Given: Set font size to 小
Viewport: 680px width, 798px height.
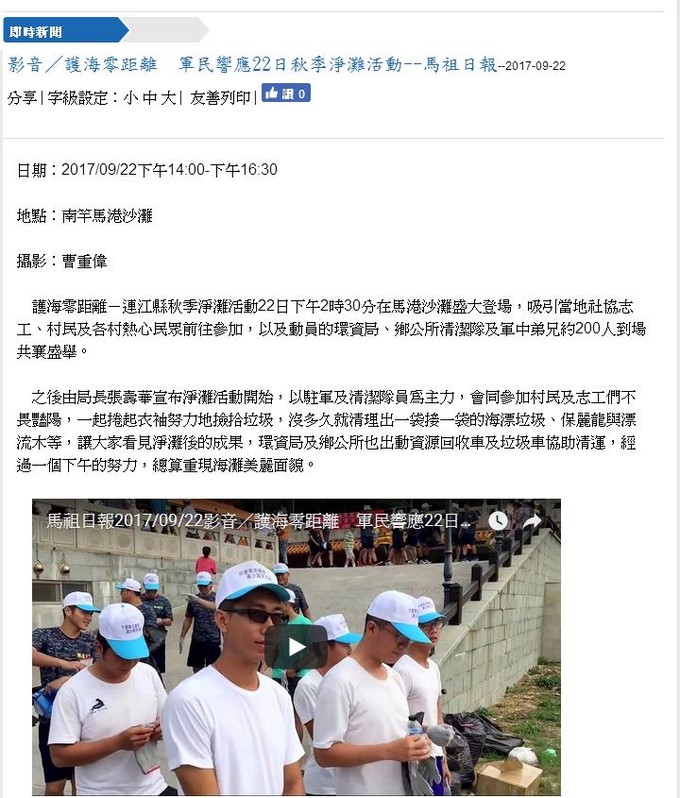Looking at the screenshot, I should [x=130, y=97].
